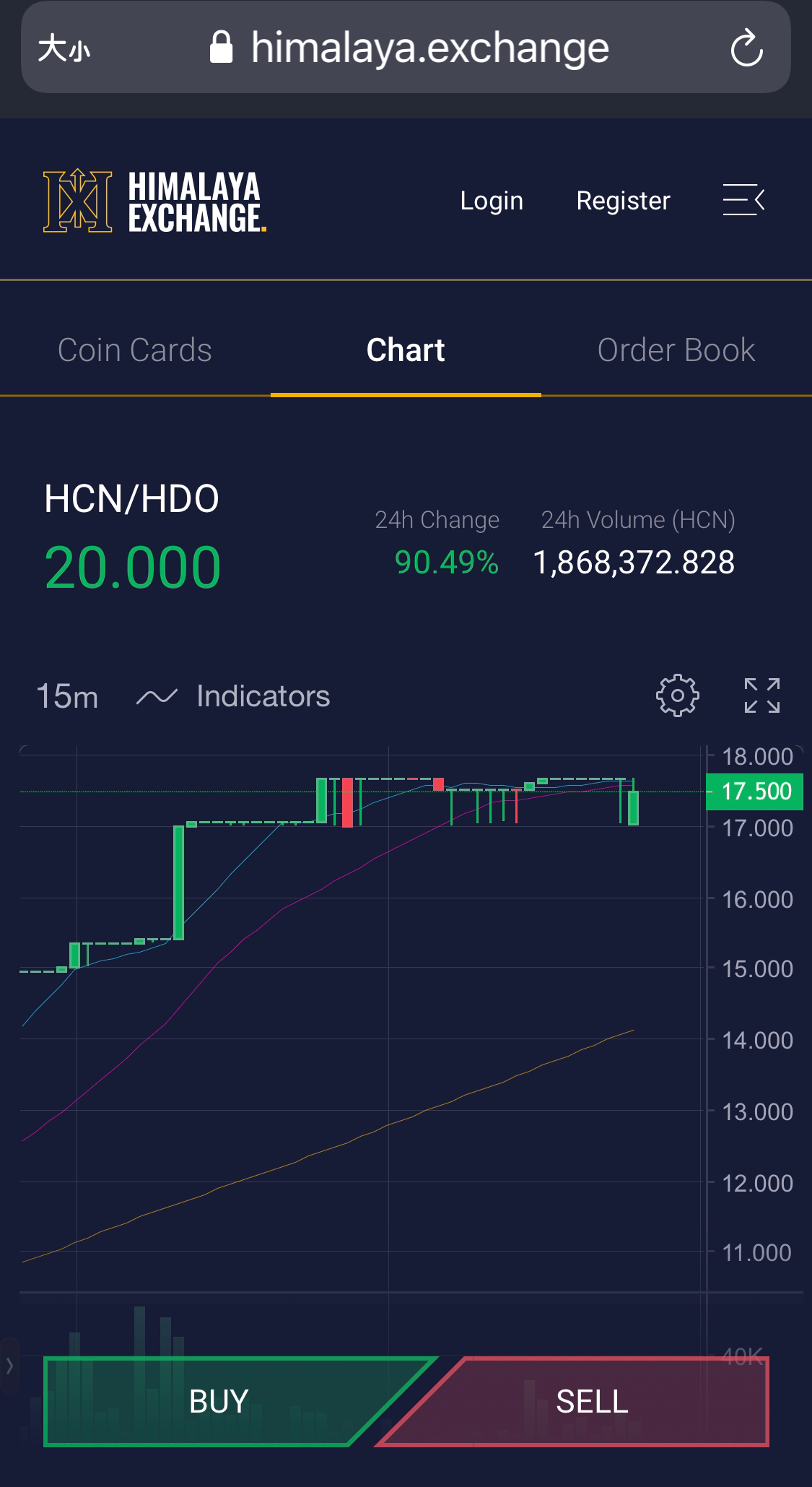Open the hamburger navigation menu

click(x=743, y=201)
